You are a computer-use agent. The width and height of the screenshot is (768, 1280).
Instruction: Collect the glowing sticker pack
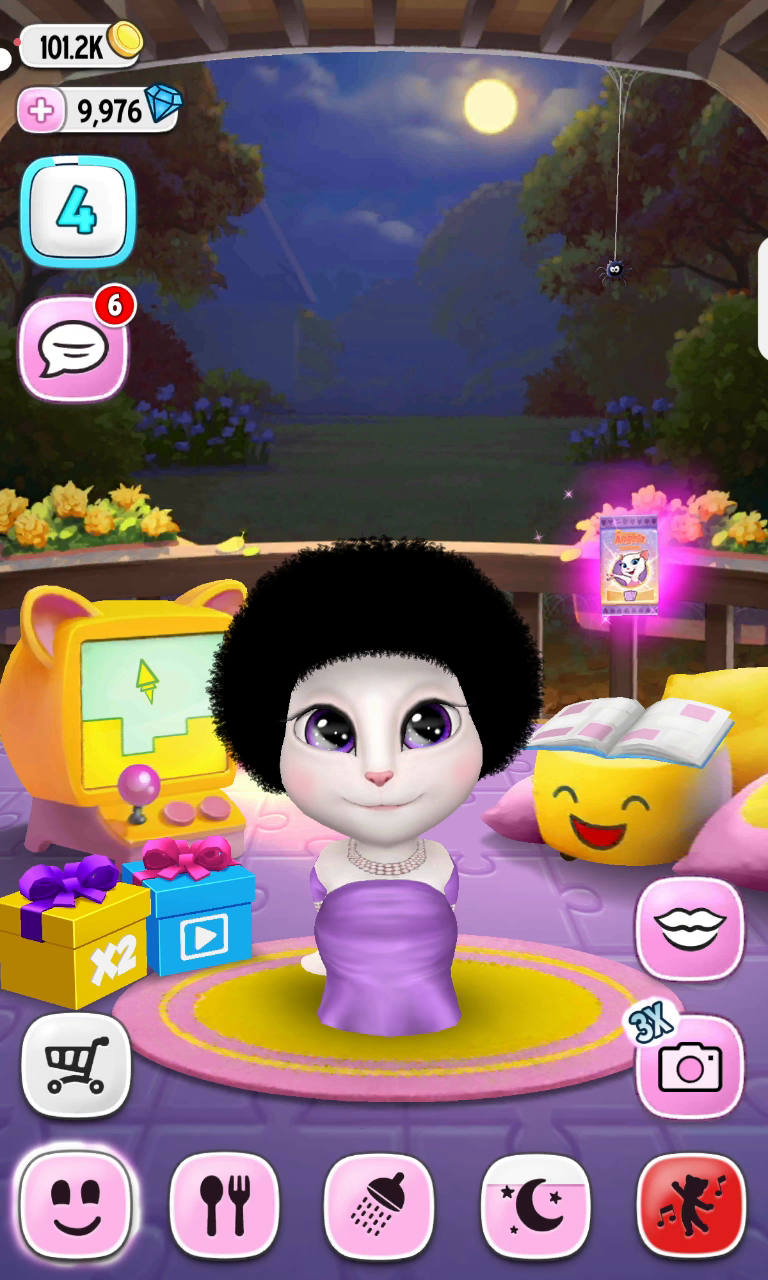pyautogui.click(x=628, y=563)
